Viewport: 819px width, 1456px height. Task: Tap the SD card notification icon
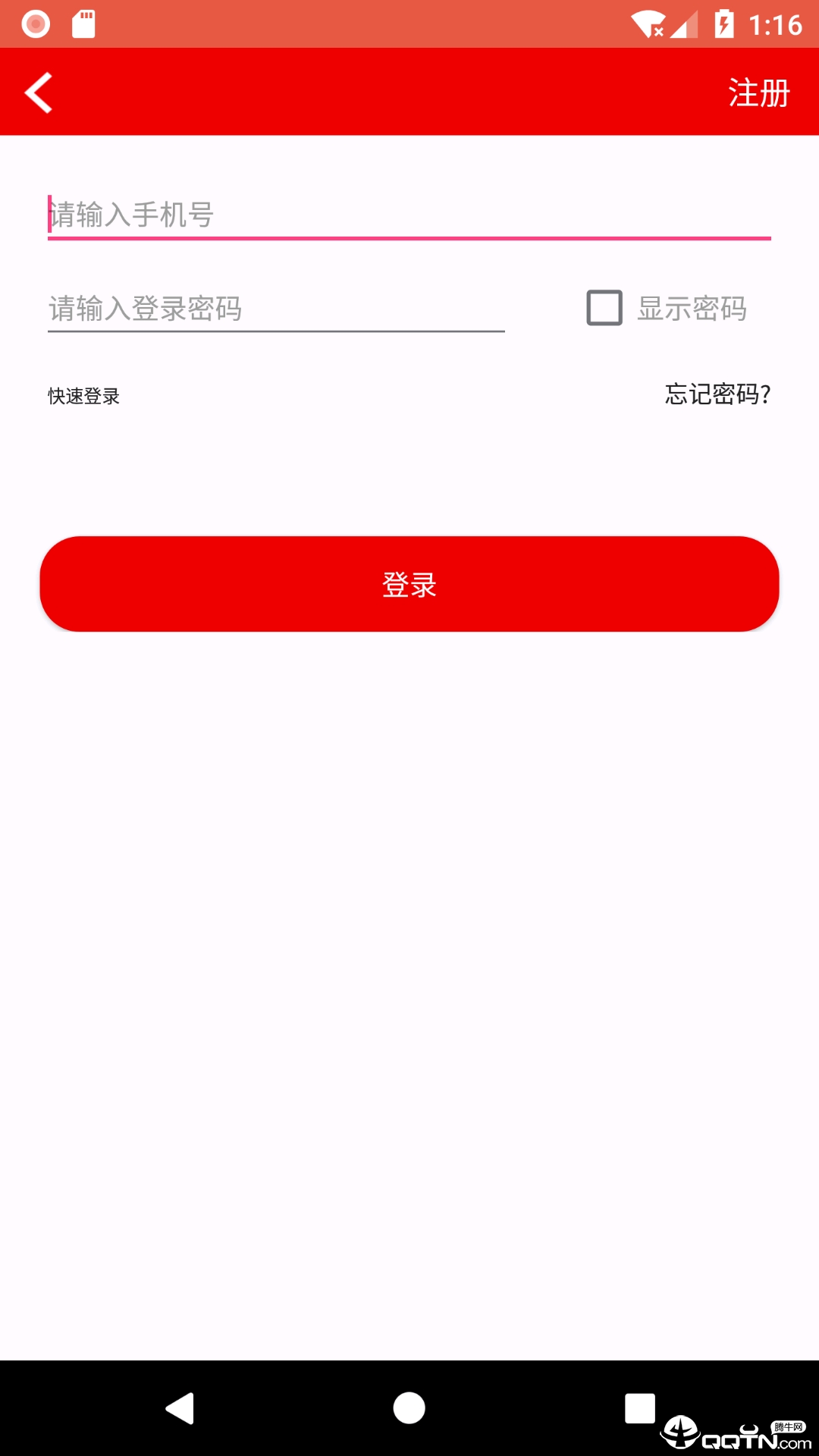83,23
